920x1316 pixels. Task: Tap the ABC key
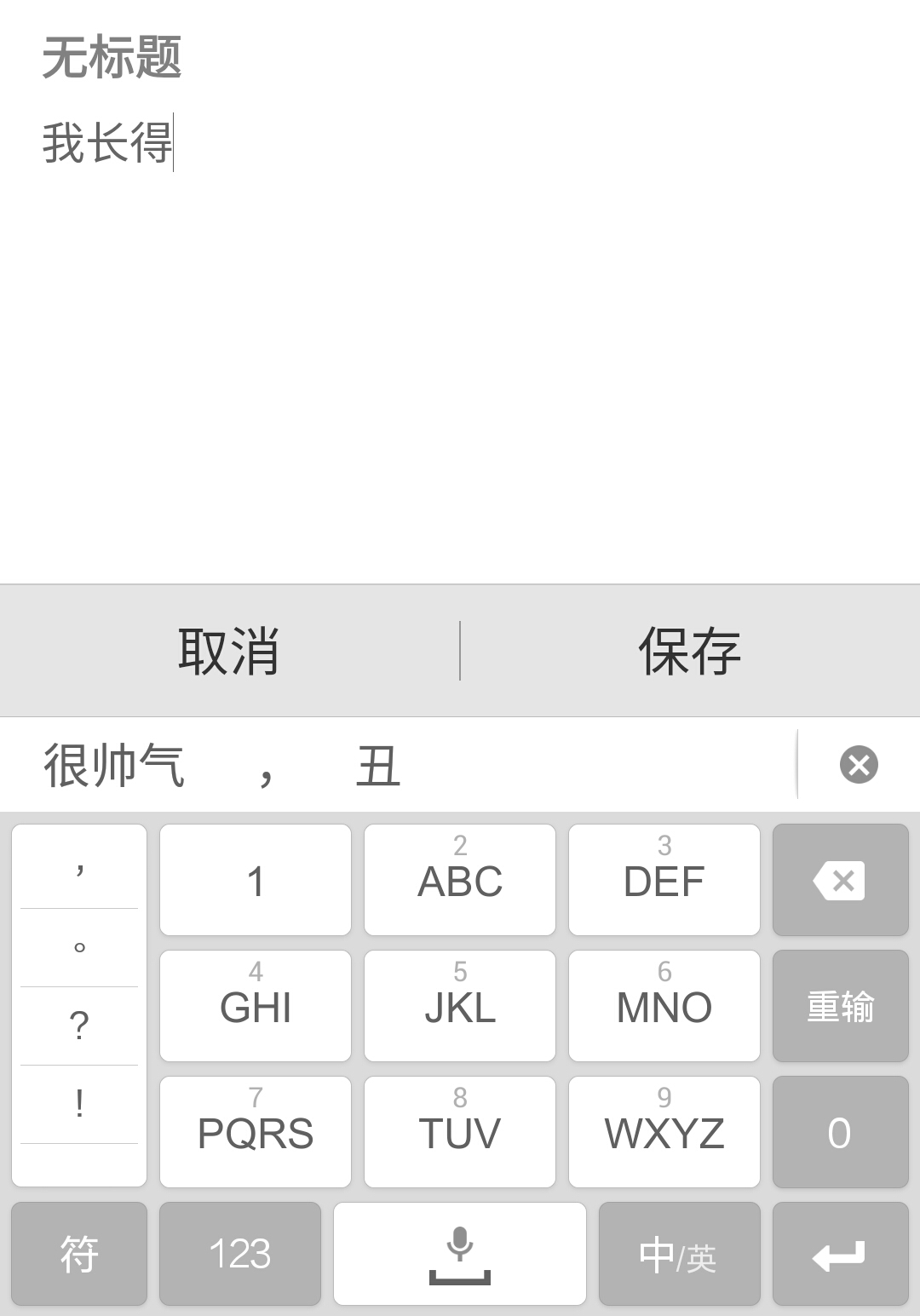click(x=460, y=880)
